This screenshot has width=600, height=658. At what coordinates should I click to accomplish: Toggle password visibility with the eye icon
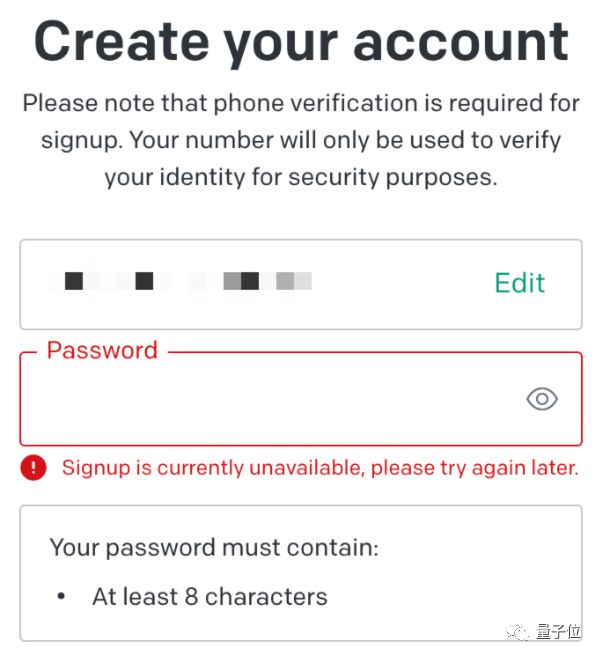click(541, 399)
